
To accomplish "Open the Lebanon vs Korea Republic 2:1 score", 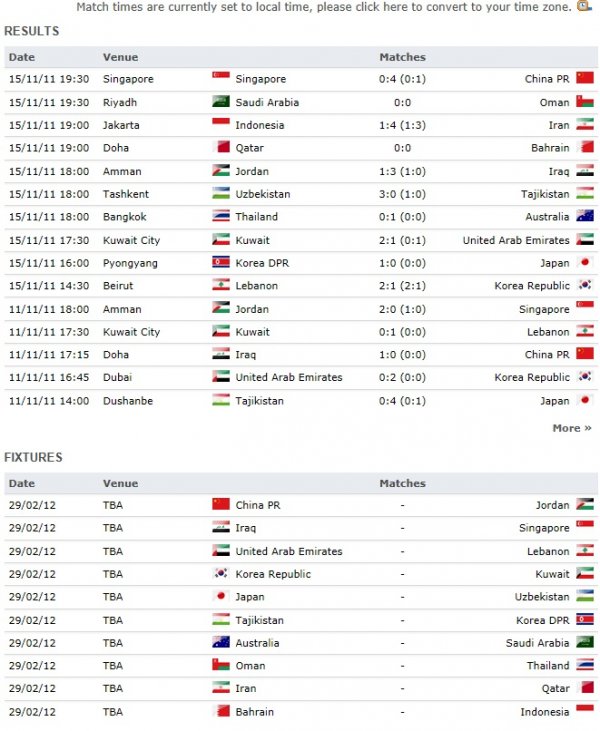I will click(402, 286).
